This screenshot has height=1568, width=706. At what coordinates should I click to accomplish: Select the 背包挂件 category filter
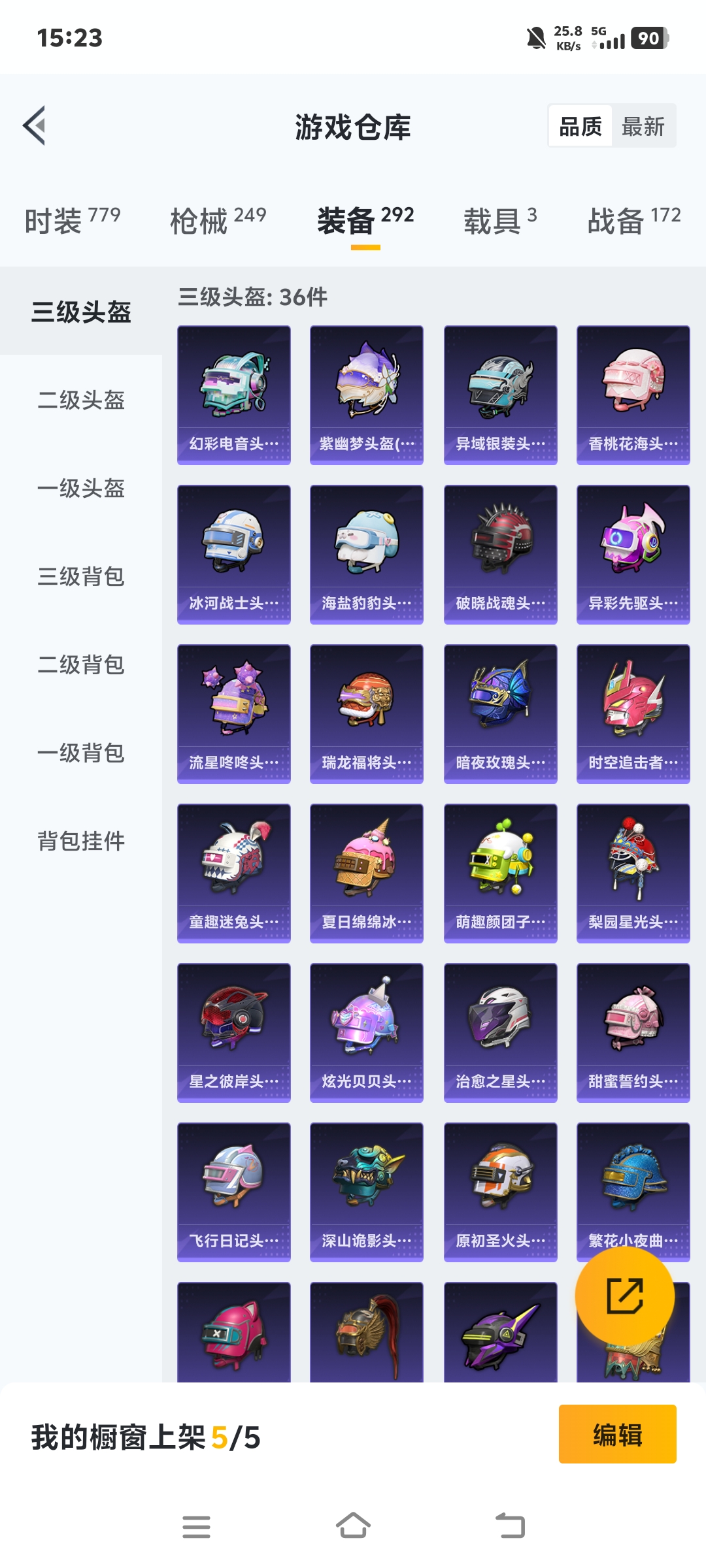point(80,842)
